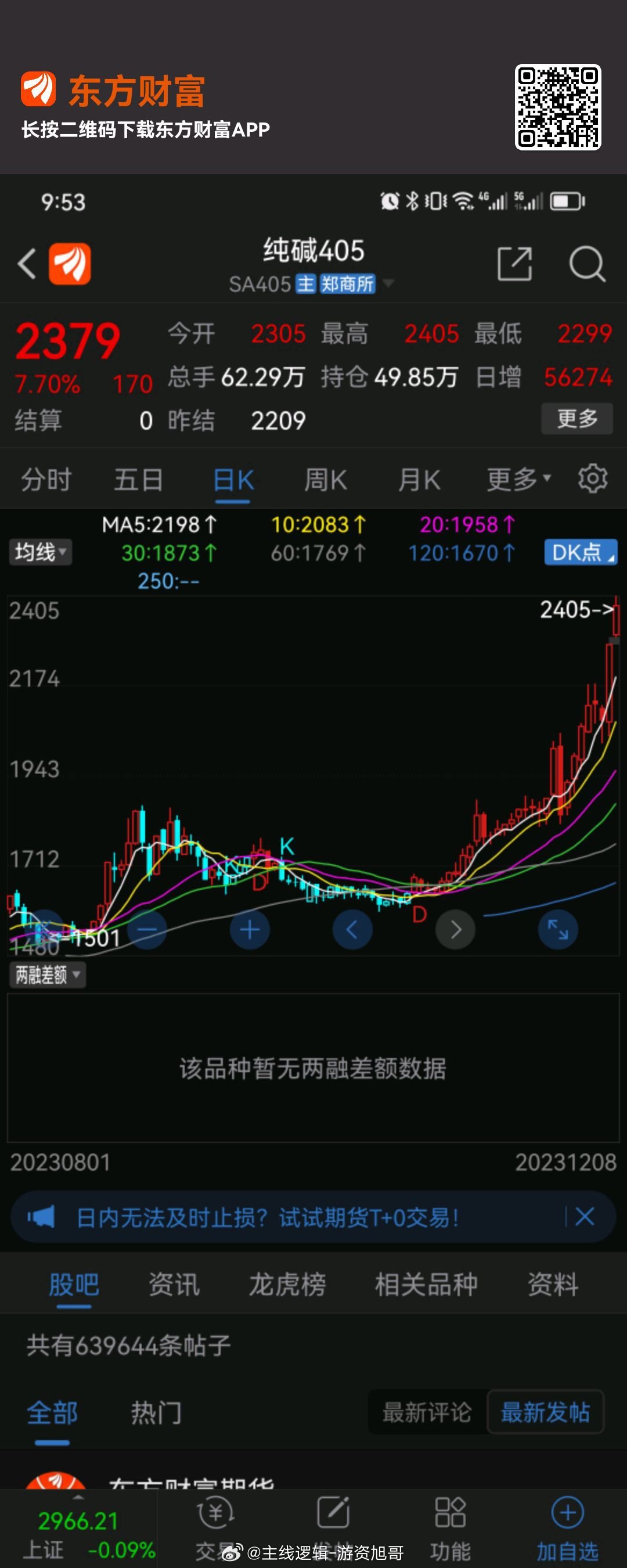Switch to the 周K chart tab
627x1568 pixels.
click(326, 480)
